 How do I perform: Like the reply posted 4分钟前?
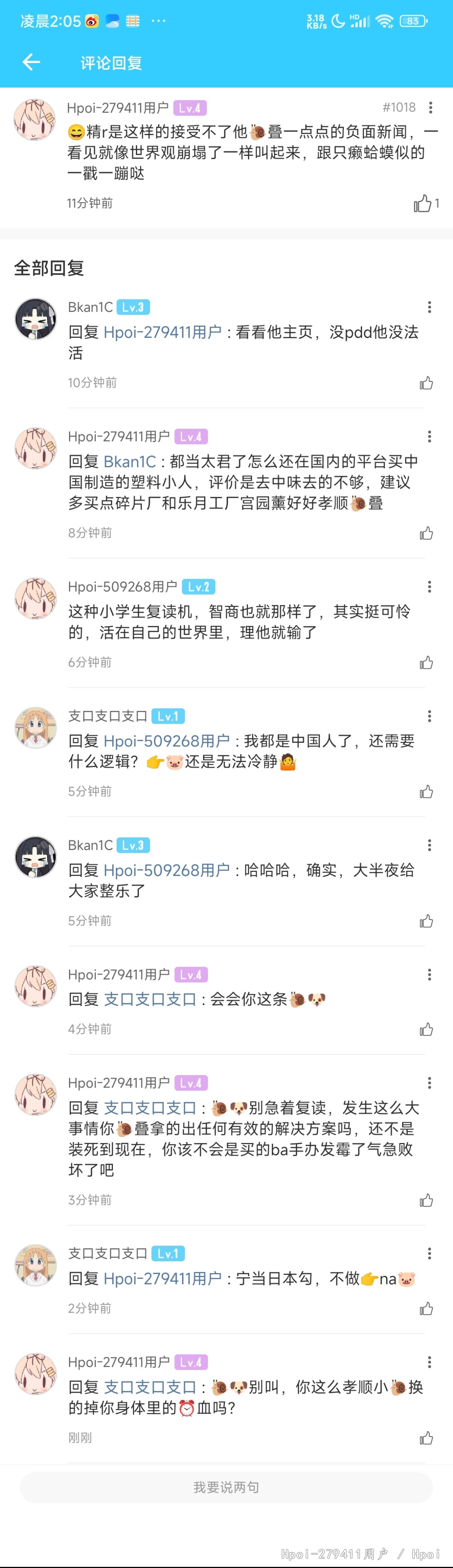click(426, 1029)
